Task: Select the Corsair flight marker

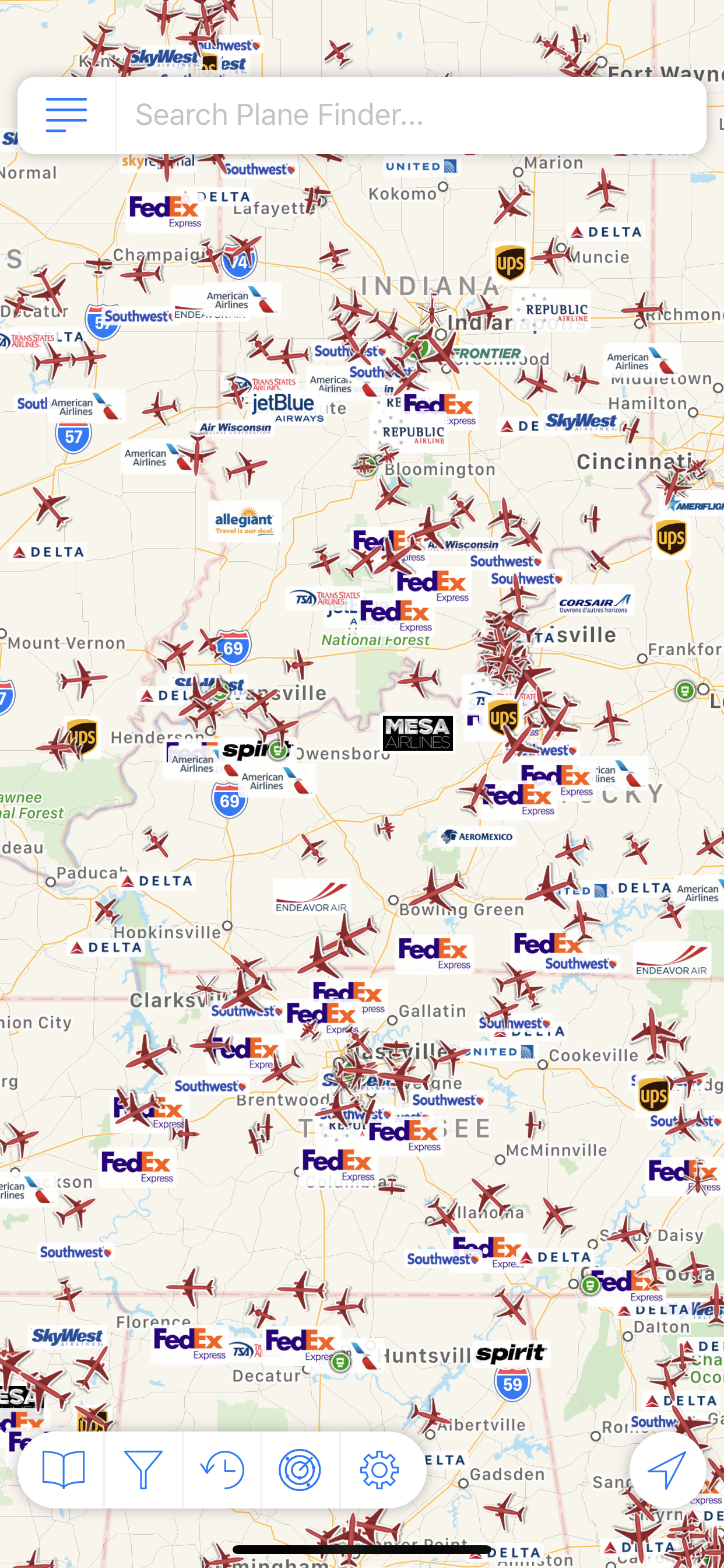Action: click(594, 603)
